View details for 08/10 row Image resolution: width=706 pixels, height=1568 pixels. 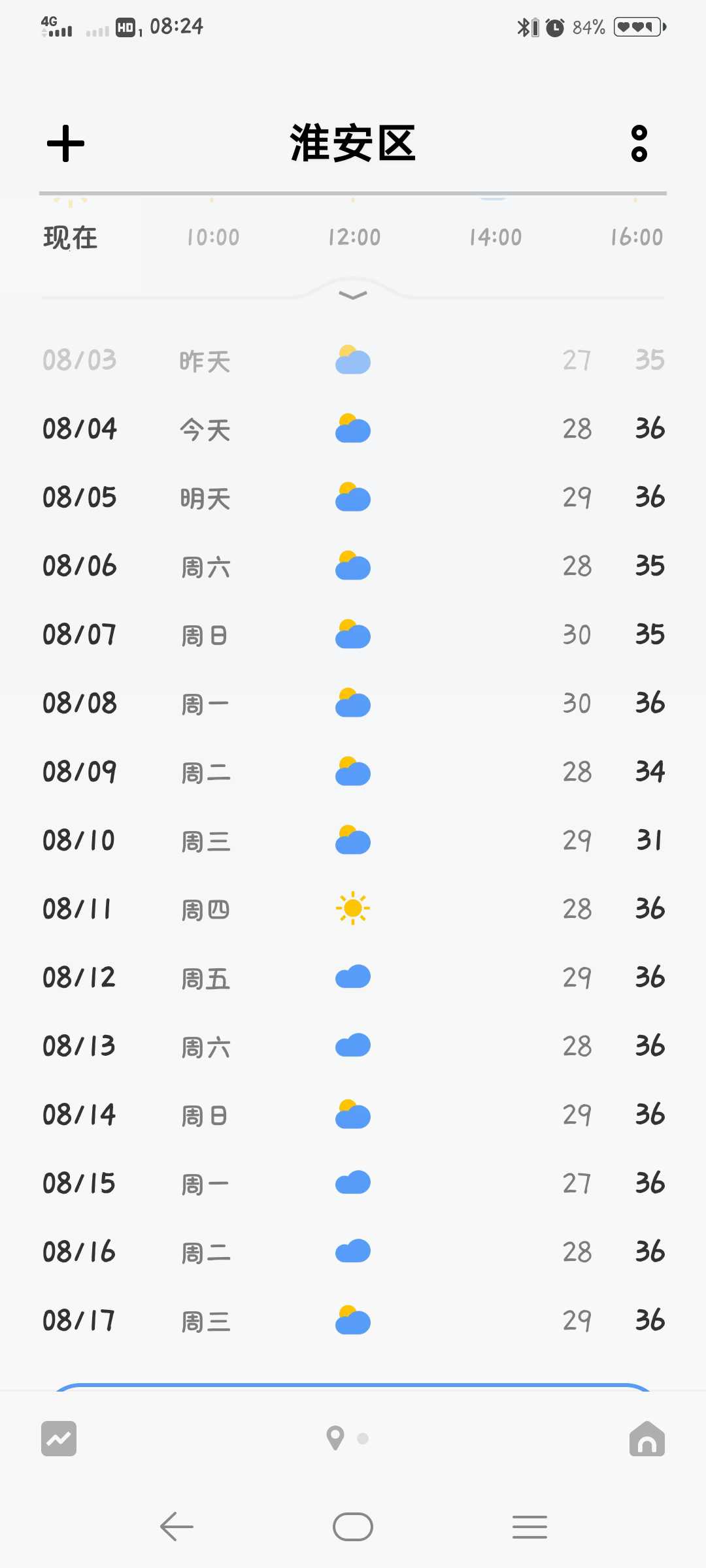coord(353,840)
